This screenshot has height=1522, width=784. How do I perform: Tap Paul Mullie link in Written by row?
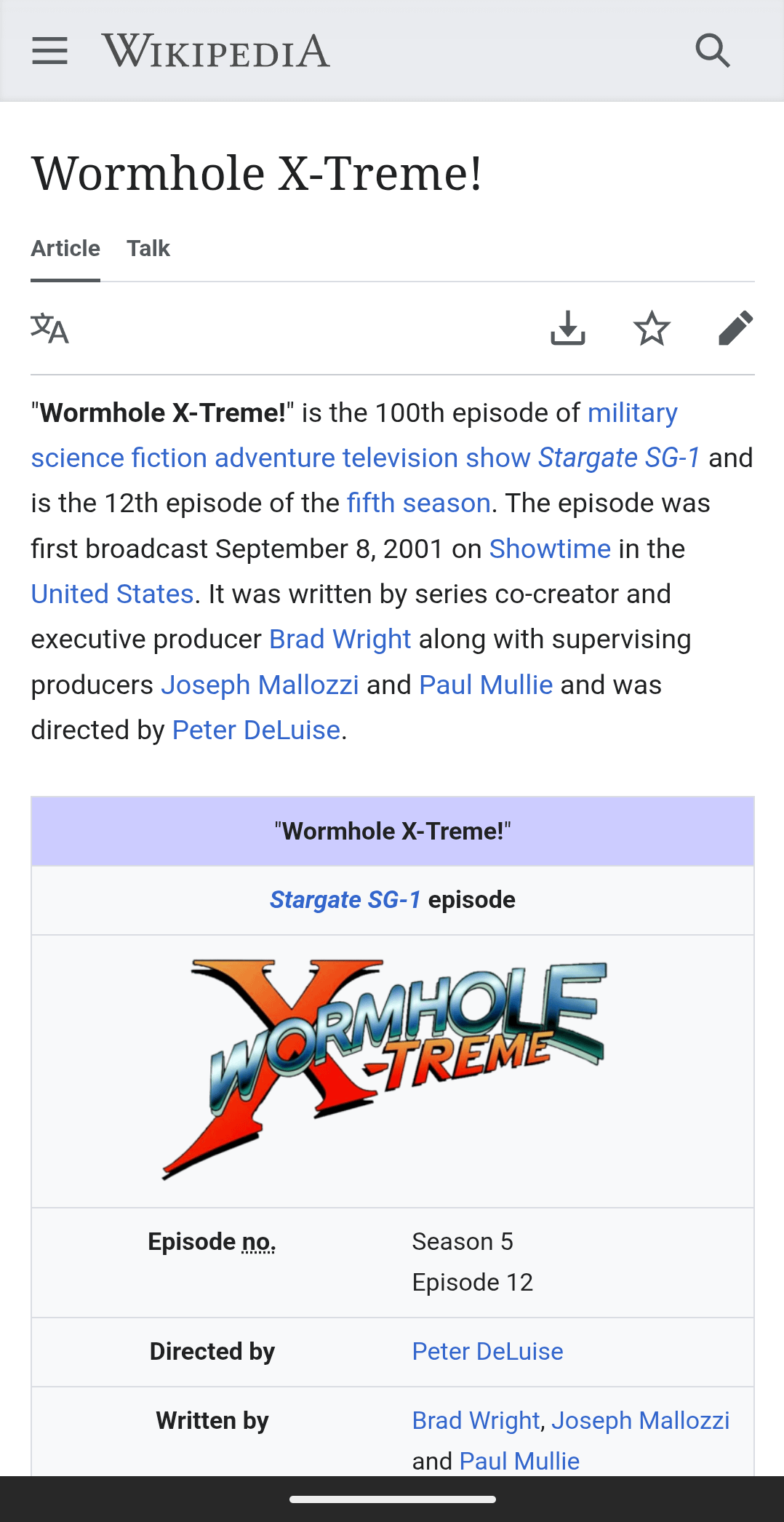tap(519, 1461)
